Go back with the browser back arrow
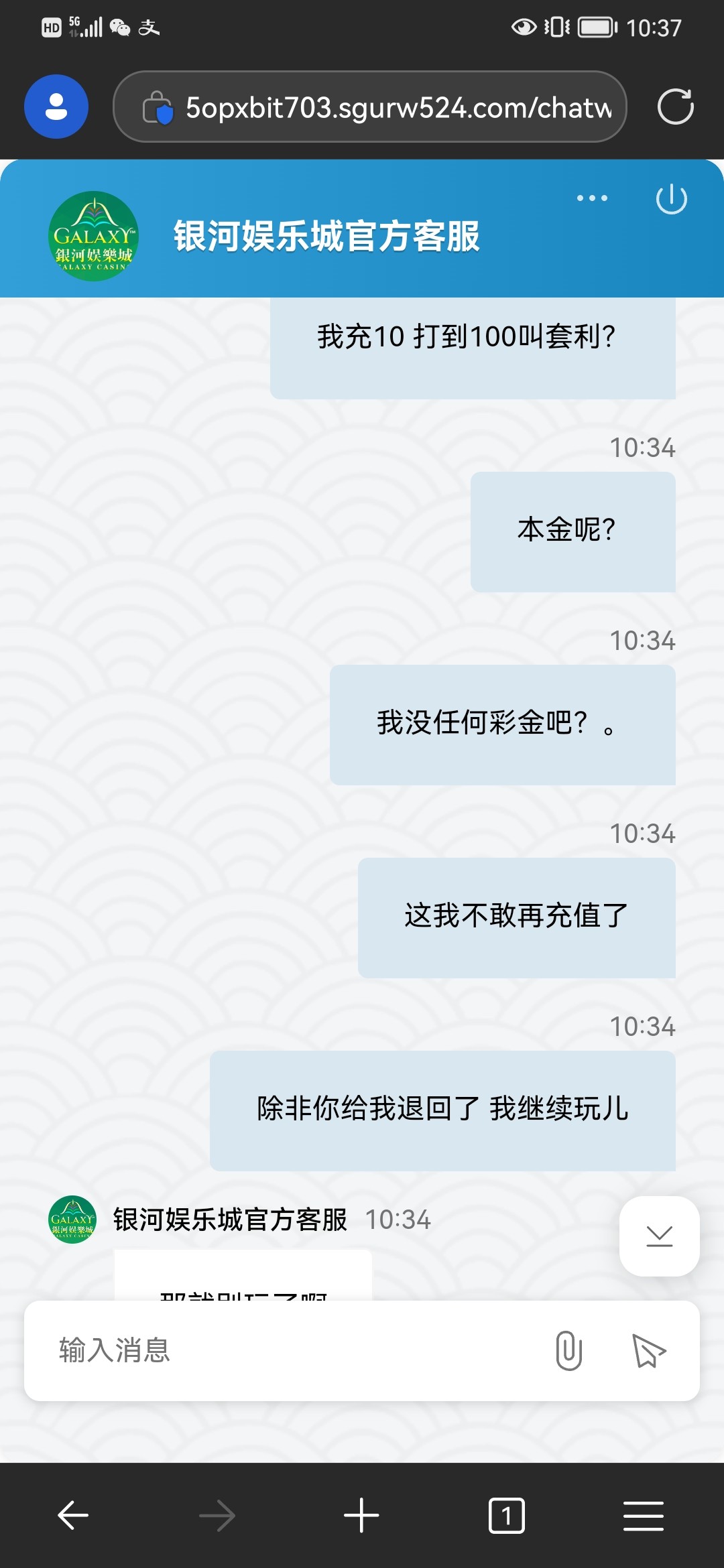The width and height of the screenshot is (724, 1568). (73, 1515)
